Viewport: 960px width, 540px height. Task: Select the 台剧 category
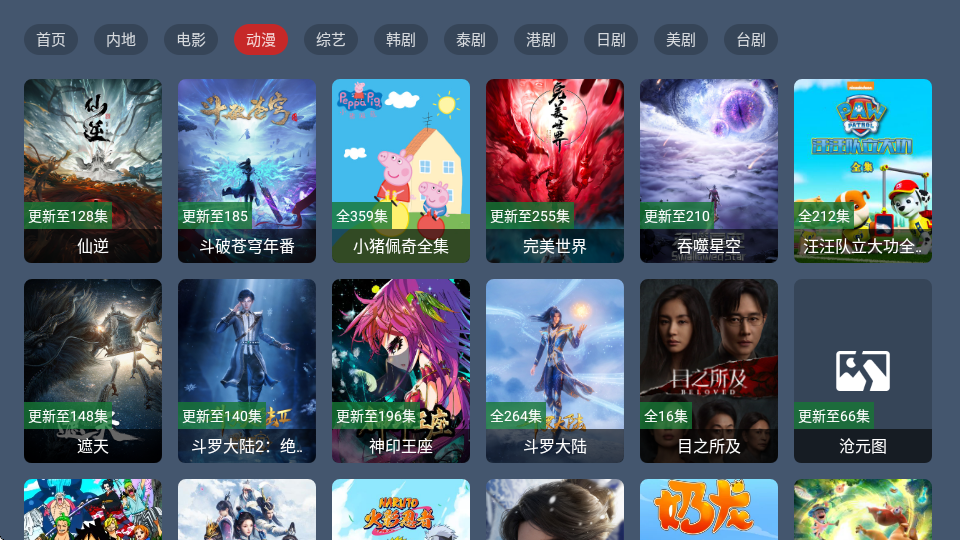click(751, 40)
